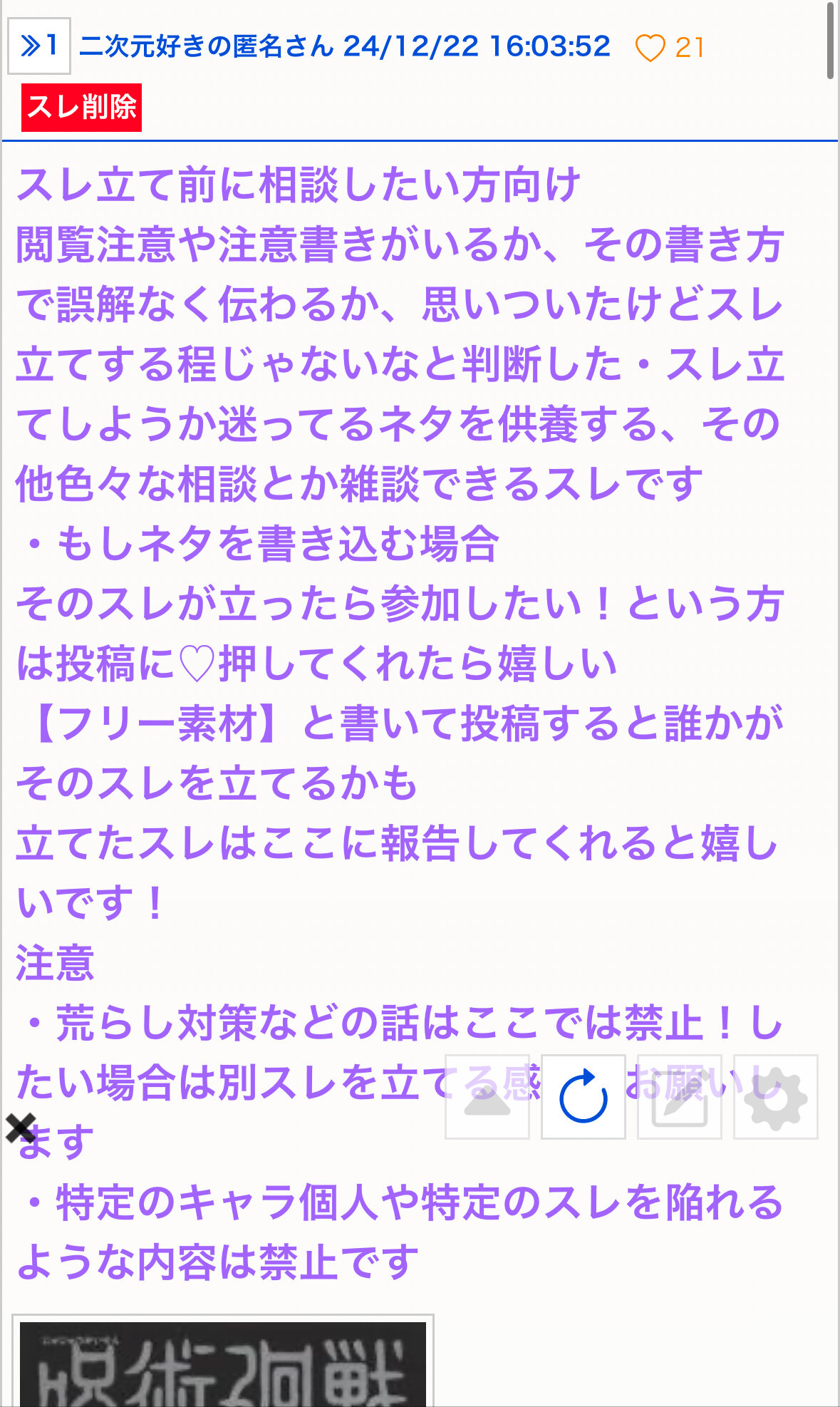Reload the thread with the refresh icon
This screenshot has height=1407, width=840.
click(x=584, y=1097)
